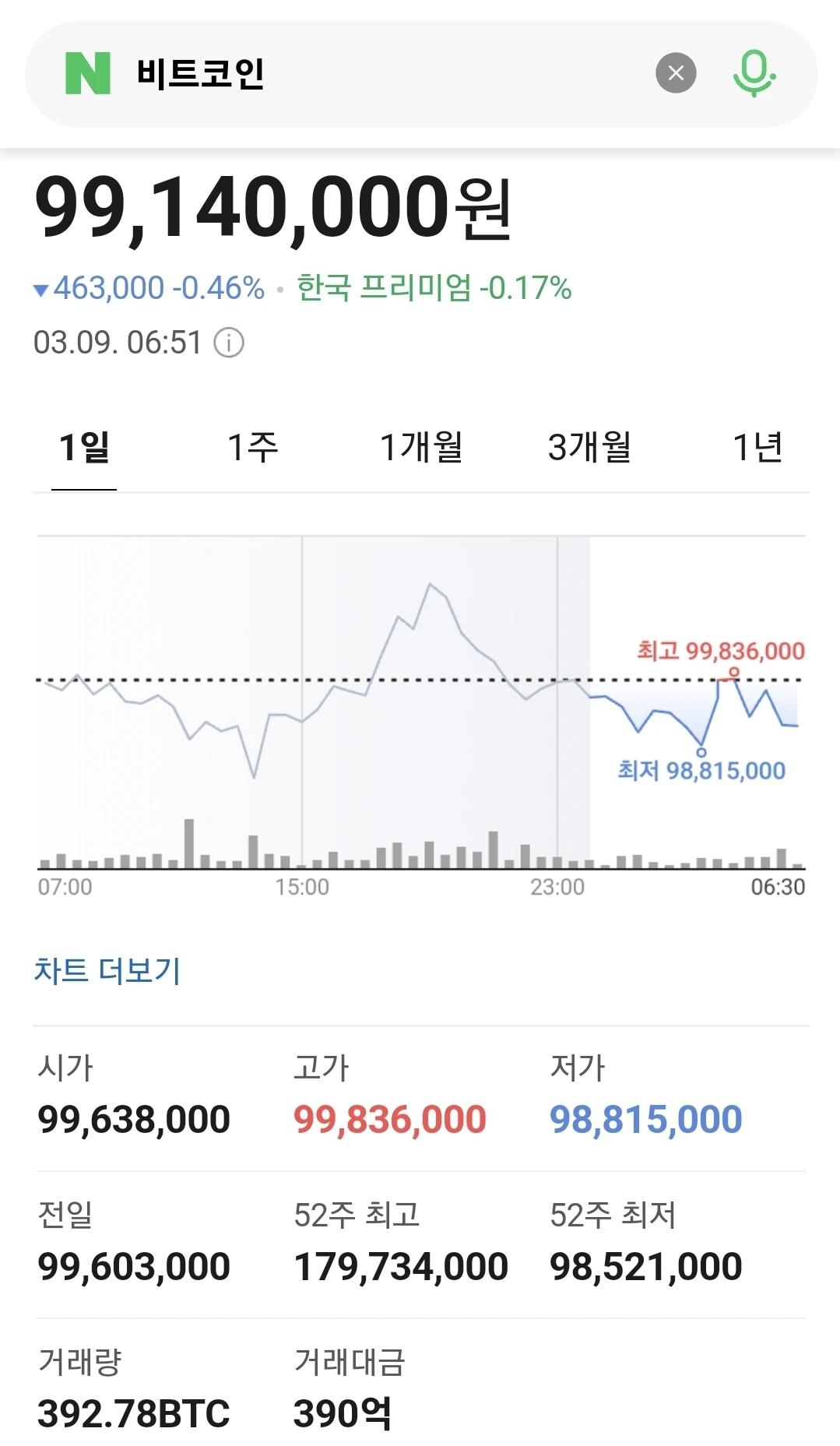The width and height of the screenshot is (840, 1446).
Task: Start voice search with microphone
Action: 754,73
